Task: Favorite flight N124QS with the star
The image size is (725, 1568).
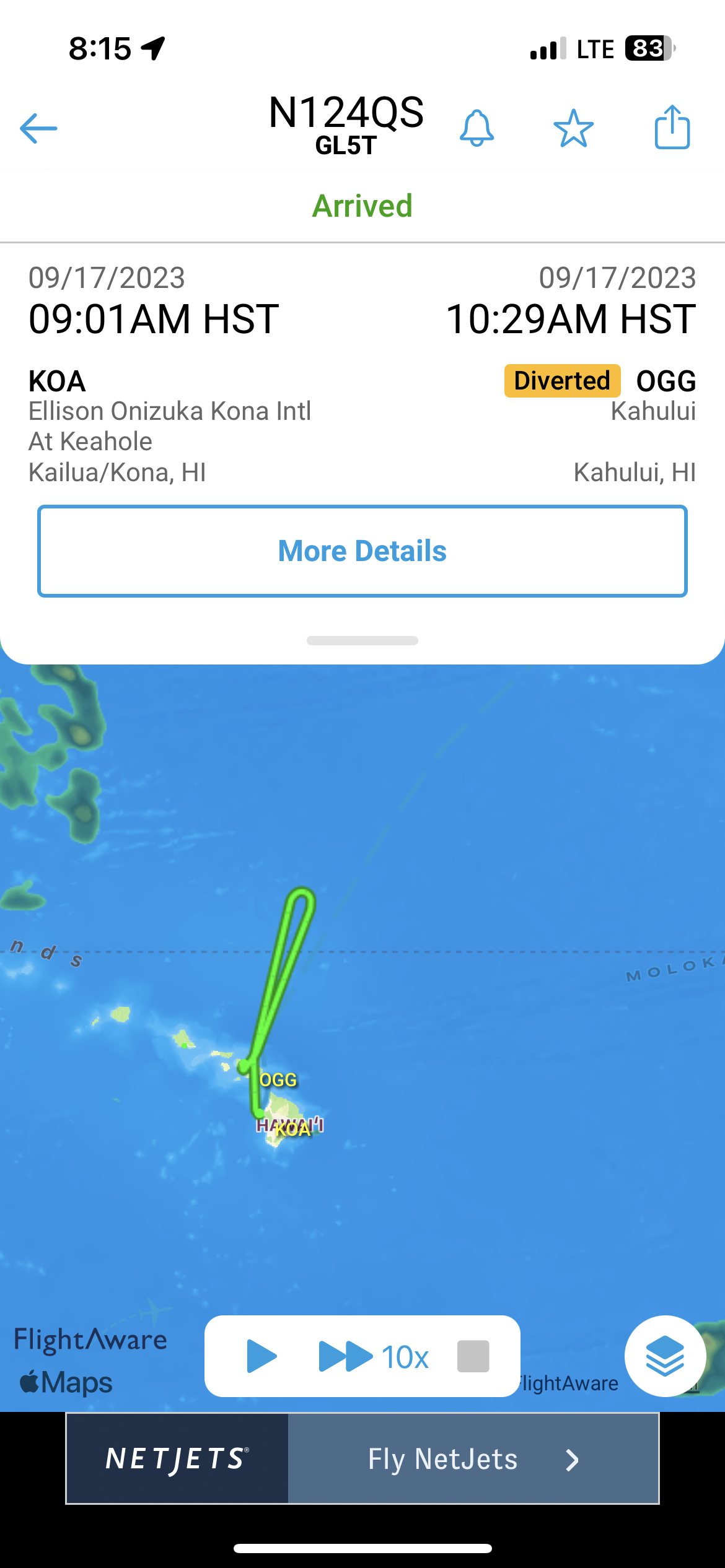Action: (573, 128)
